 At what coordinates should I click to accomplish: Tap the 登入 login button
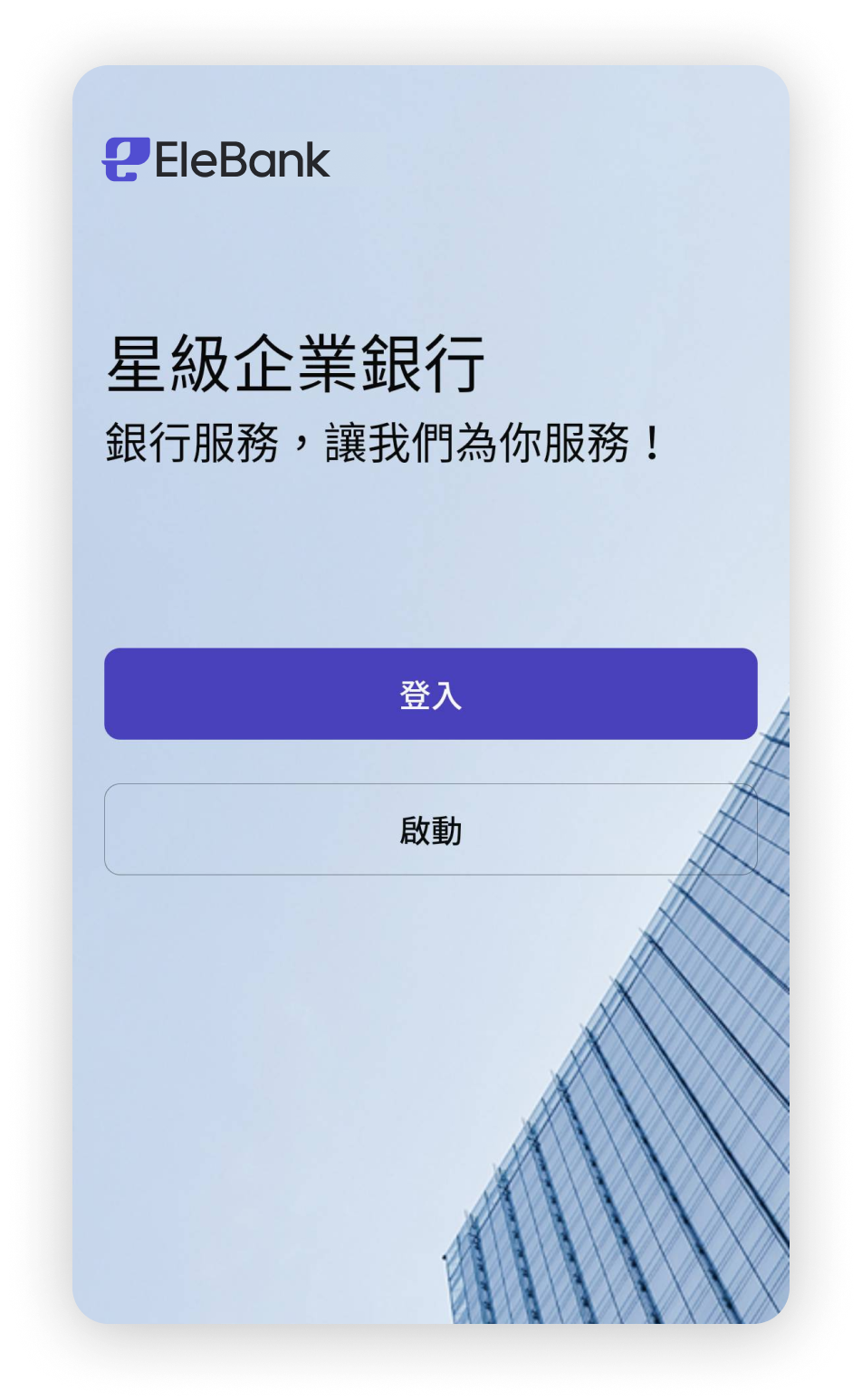click(430, 694)
